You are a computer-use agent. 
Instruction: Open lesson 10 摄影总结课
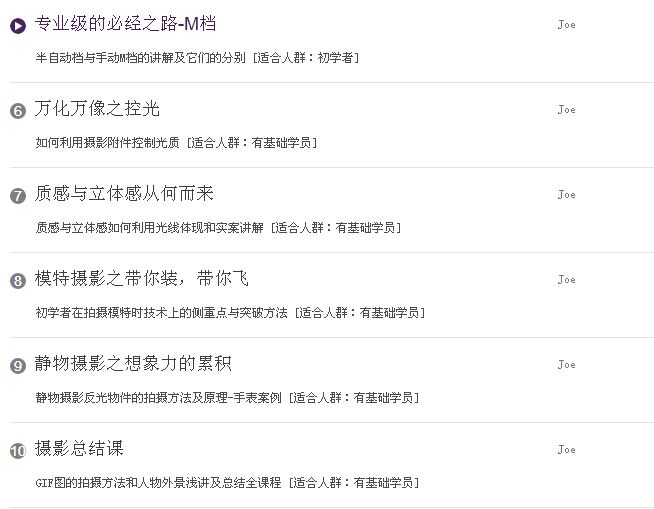(79, 448)
